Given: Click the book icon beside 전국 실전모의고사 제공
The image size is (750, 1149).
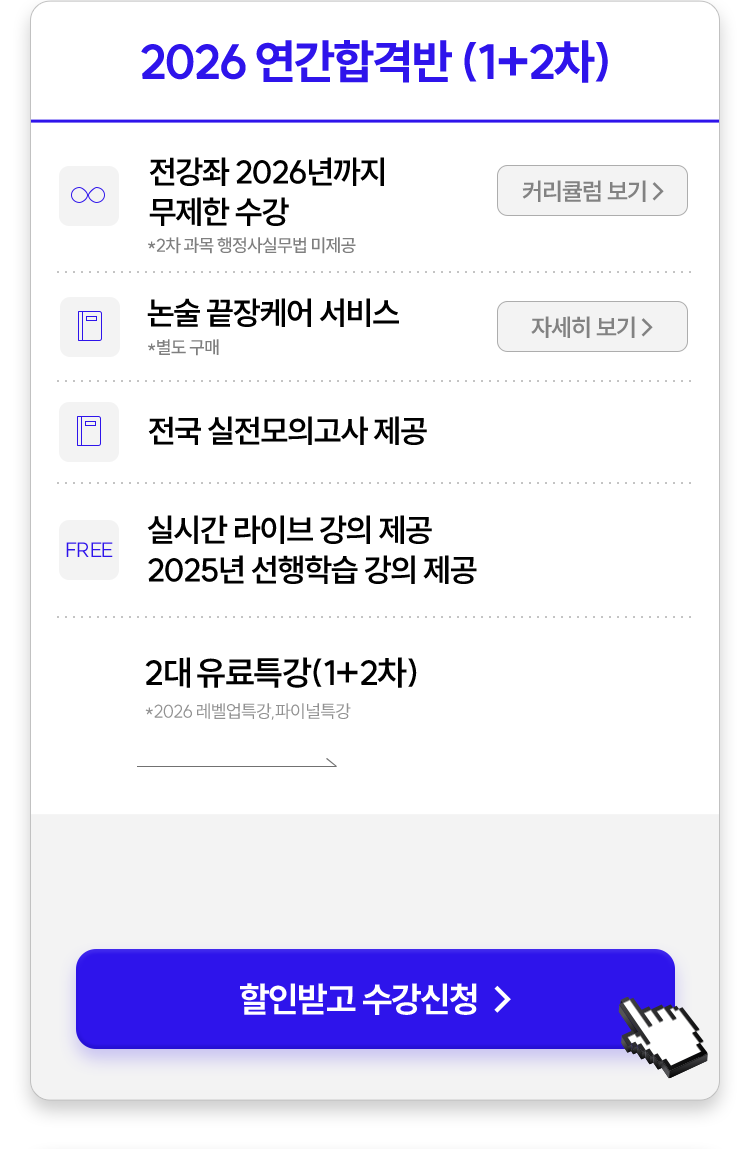Looking at the screenshot, I should (89, 432).
